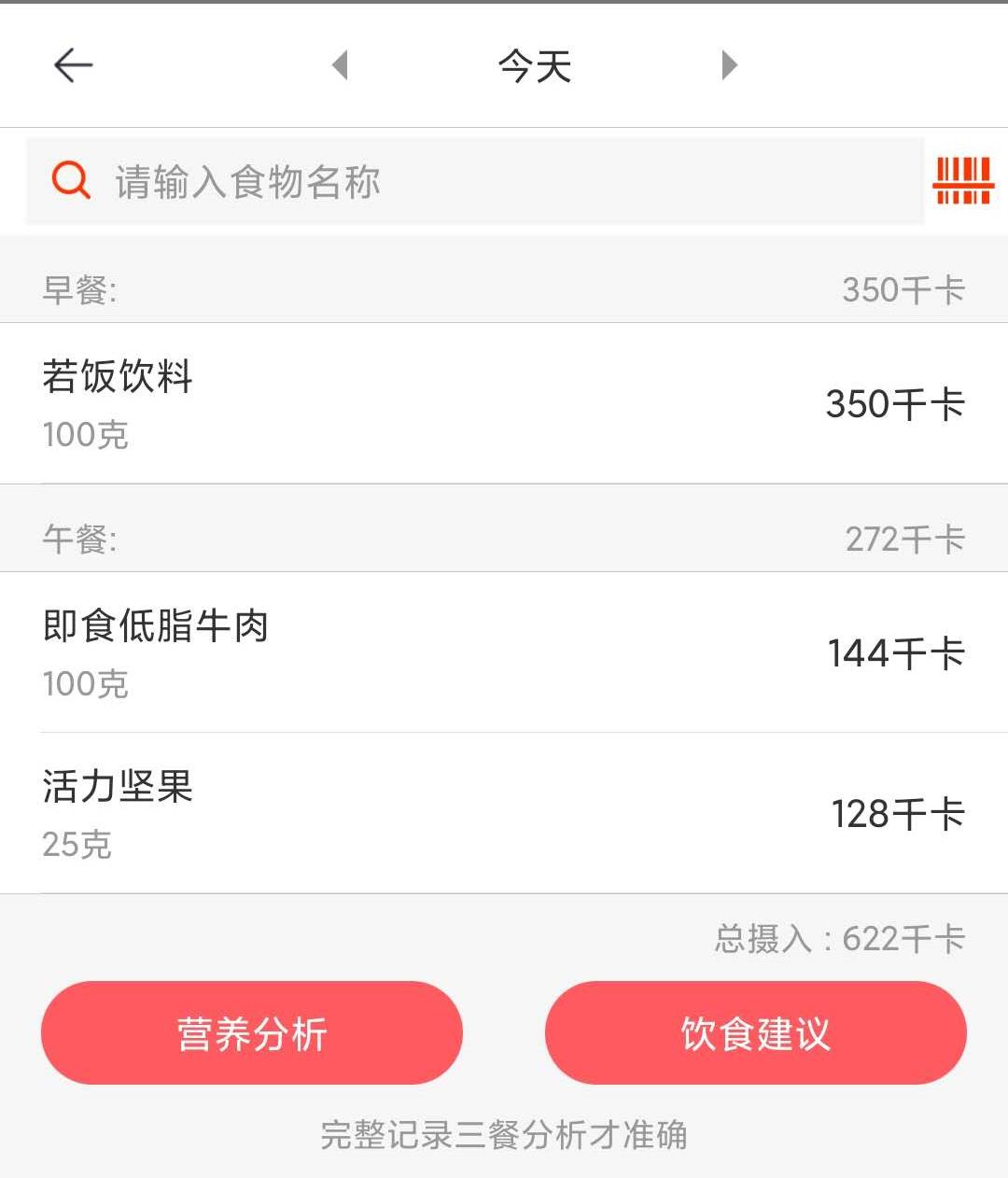Open the barcode scanner
The height and width of the screenshot is (1178, 1008).
click(x=963, y=181)
